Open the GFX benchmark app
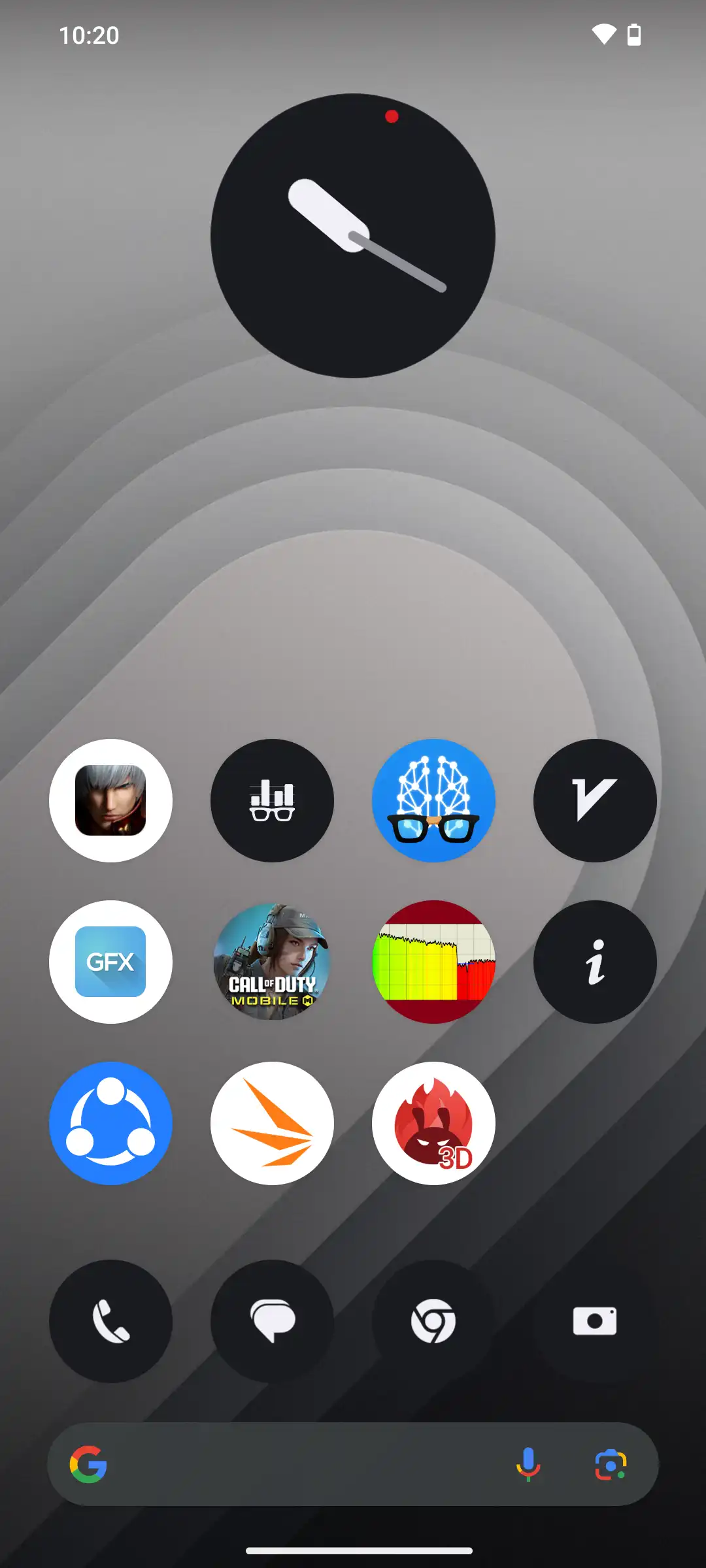The image size is (706, 1568). click(110, 962)
